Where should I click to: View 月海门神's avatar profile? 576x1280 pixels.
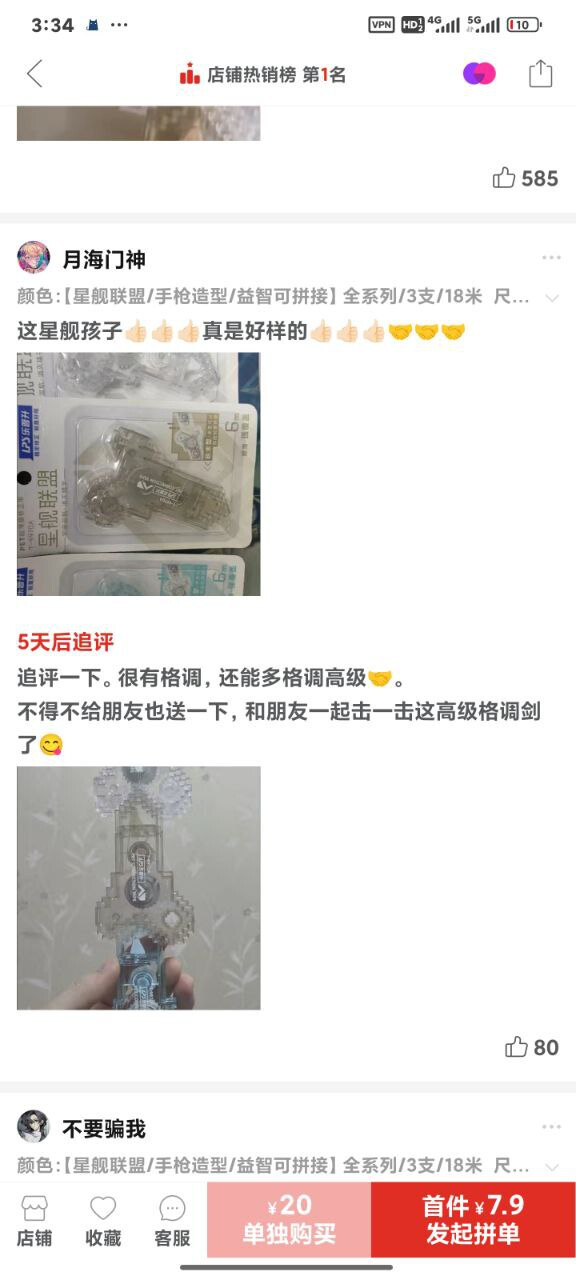(x=33, y=258)
